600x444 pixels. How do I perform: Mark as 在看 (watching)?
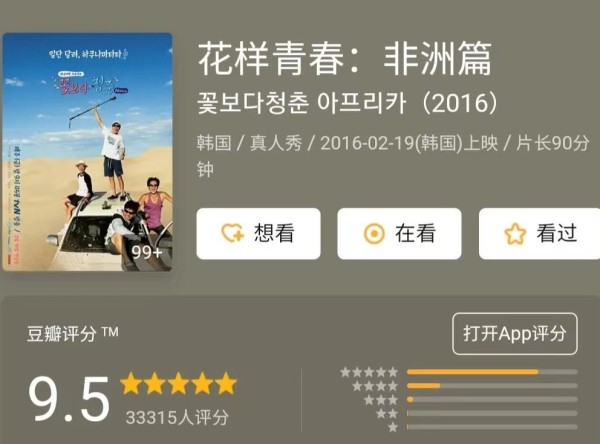pyautogui.click(x=399, y=234)
